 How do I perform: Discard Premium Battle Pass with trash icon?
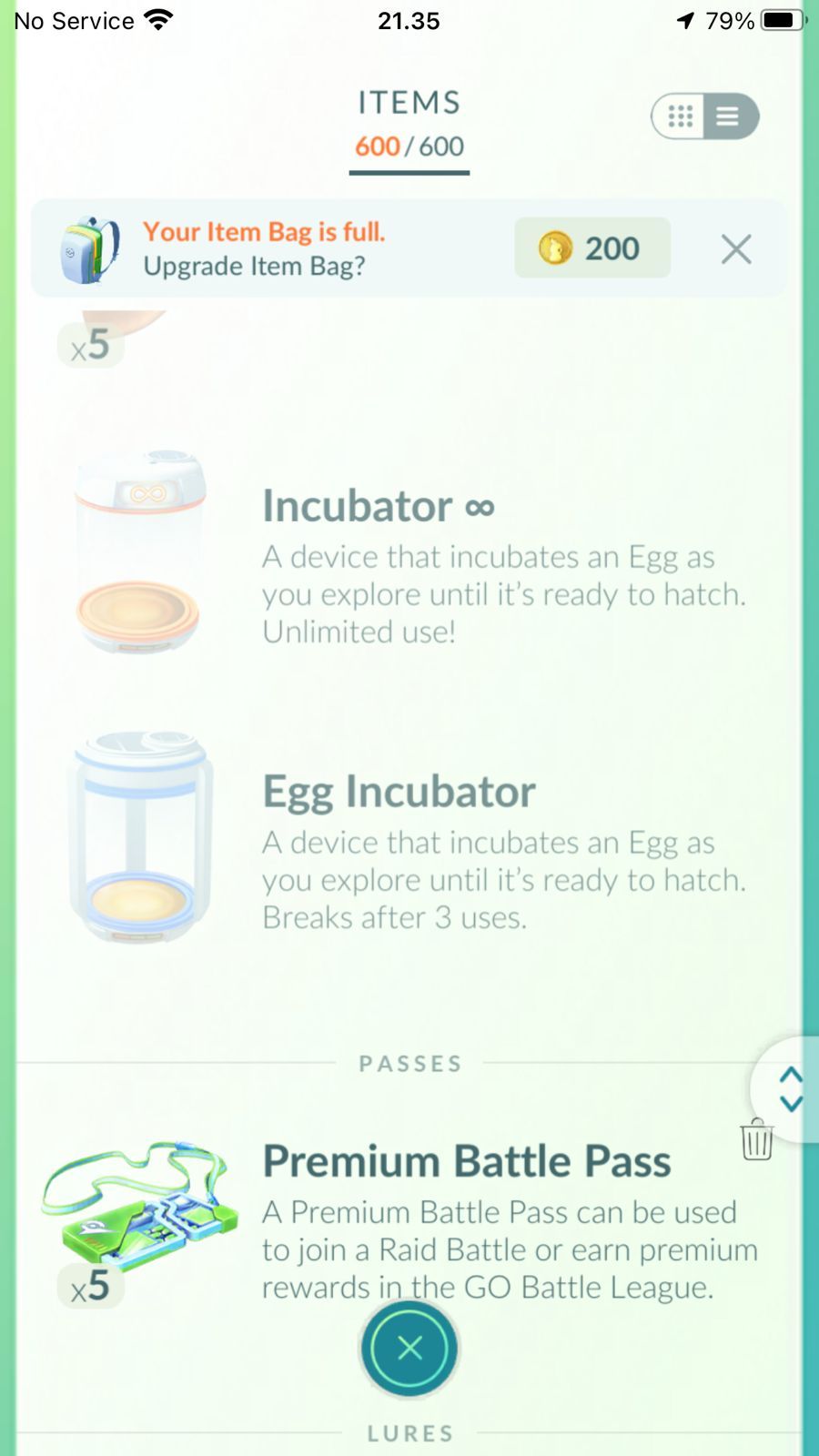click(x=756, y=1139)
